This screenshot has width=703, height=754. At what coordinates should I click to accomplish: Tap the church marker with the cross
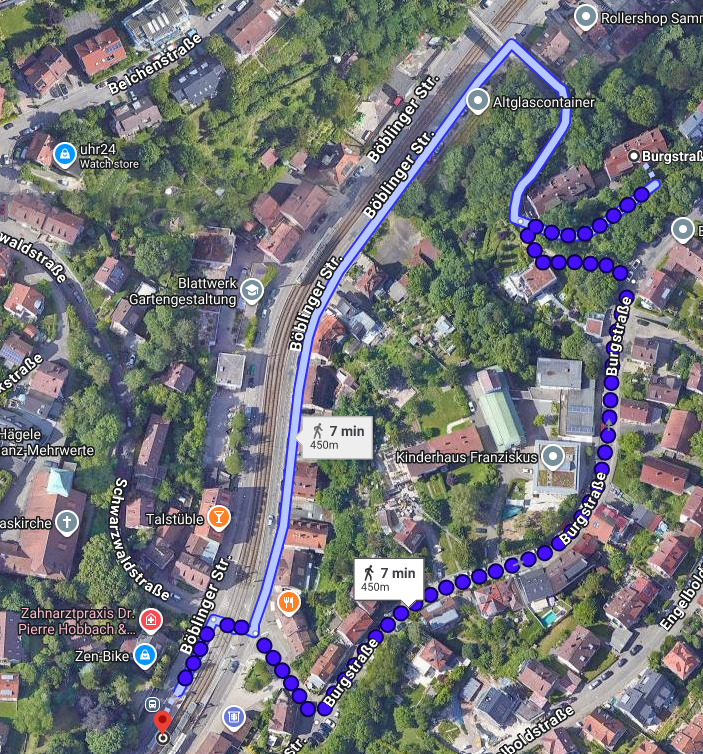pos(67,523)
